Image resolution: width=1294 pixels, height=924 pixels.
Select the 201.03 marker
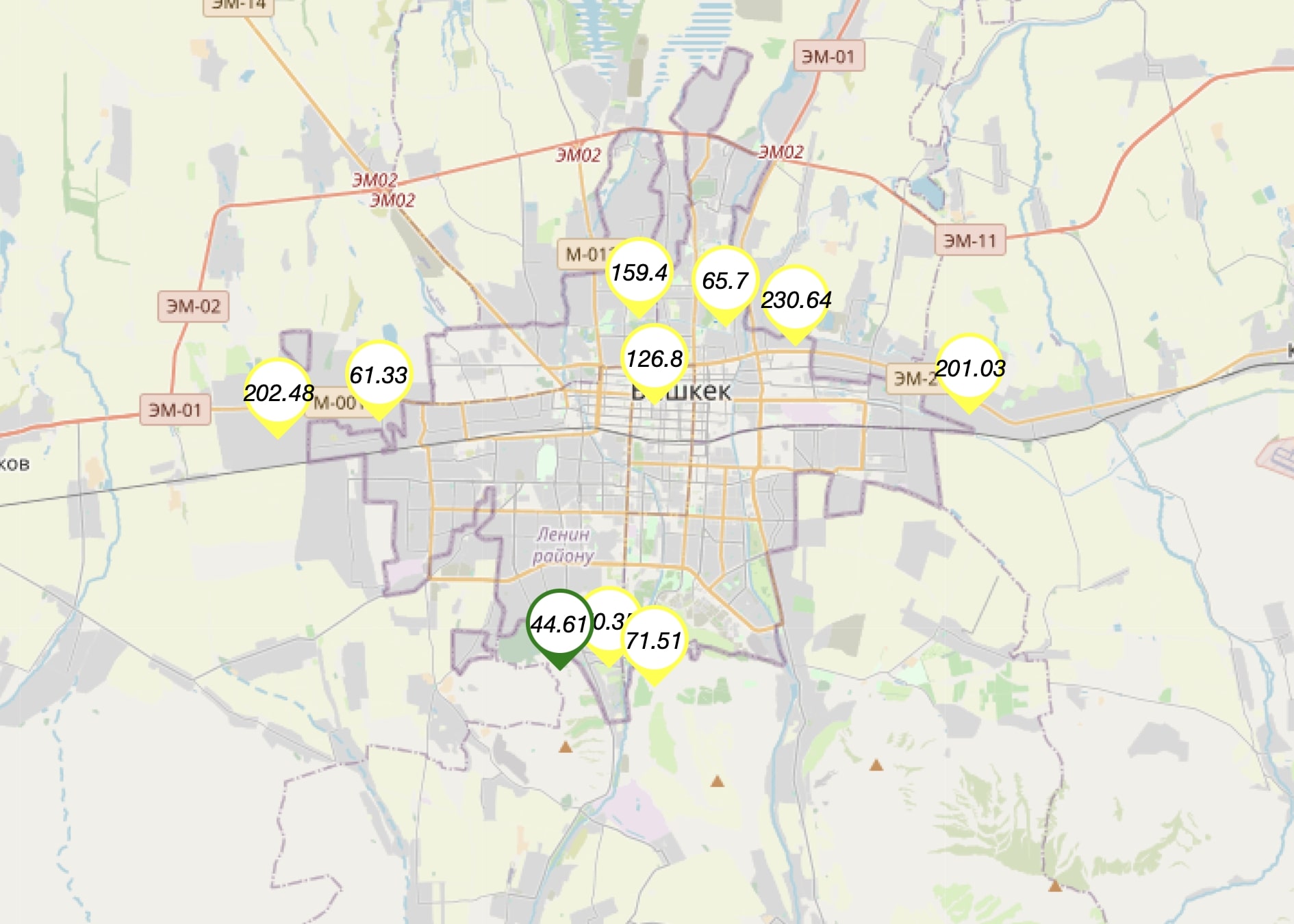969,368
